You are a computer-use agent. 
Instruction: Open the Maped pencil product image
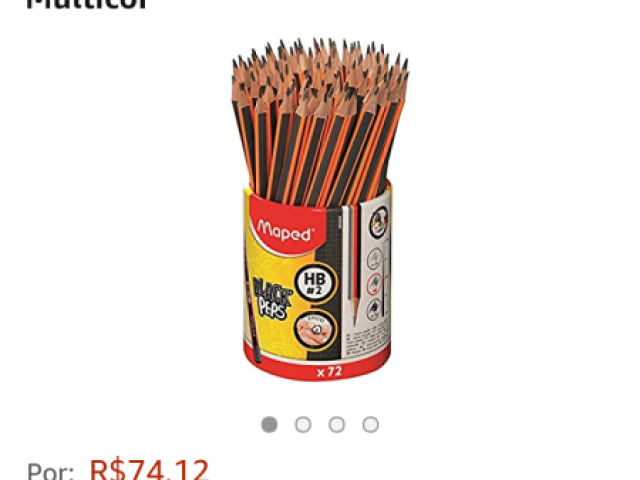pos(319,210)
